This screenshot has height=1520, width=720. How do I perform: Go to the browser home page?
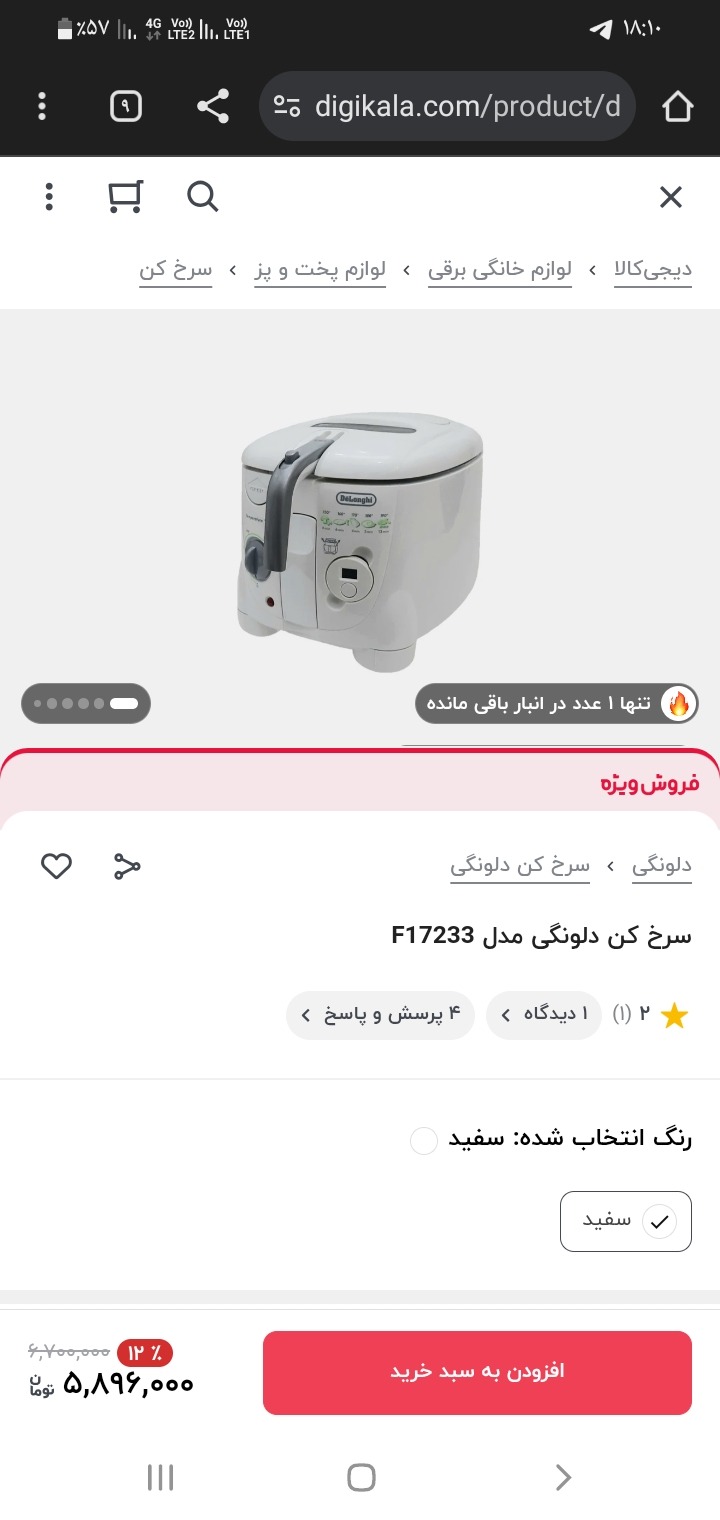tap(677, 106)
